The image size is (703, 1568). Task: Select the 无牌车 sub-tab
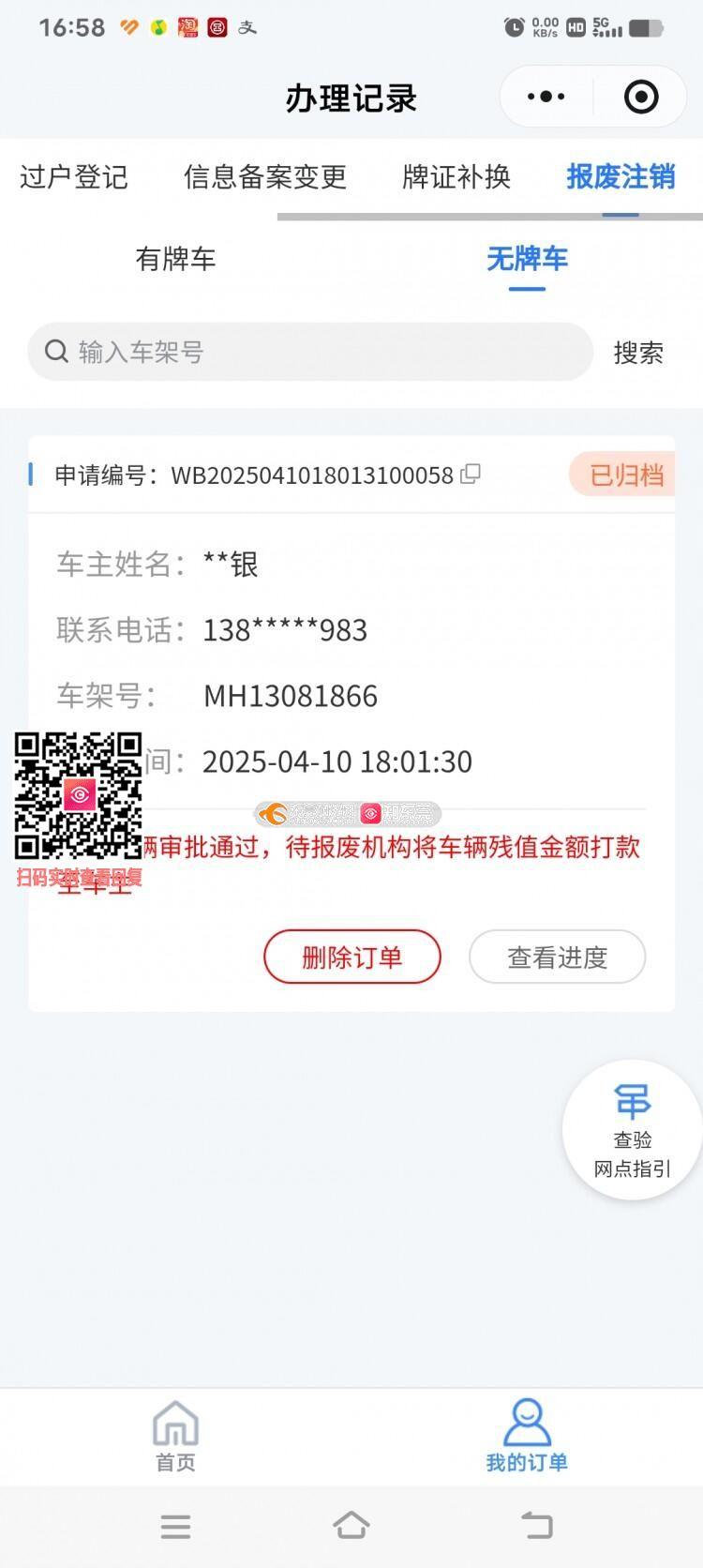point(527,259)
